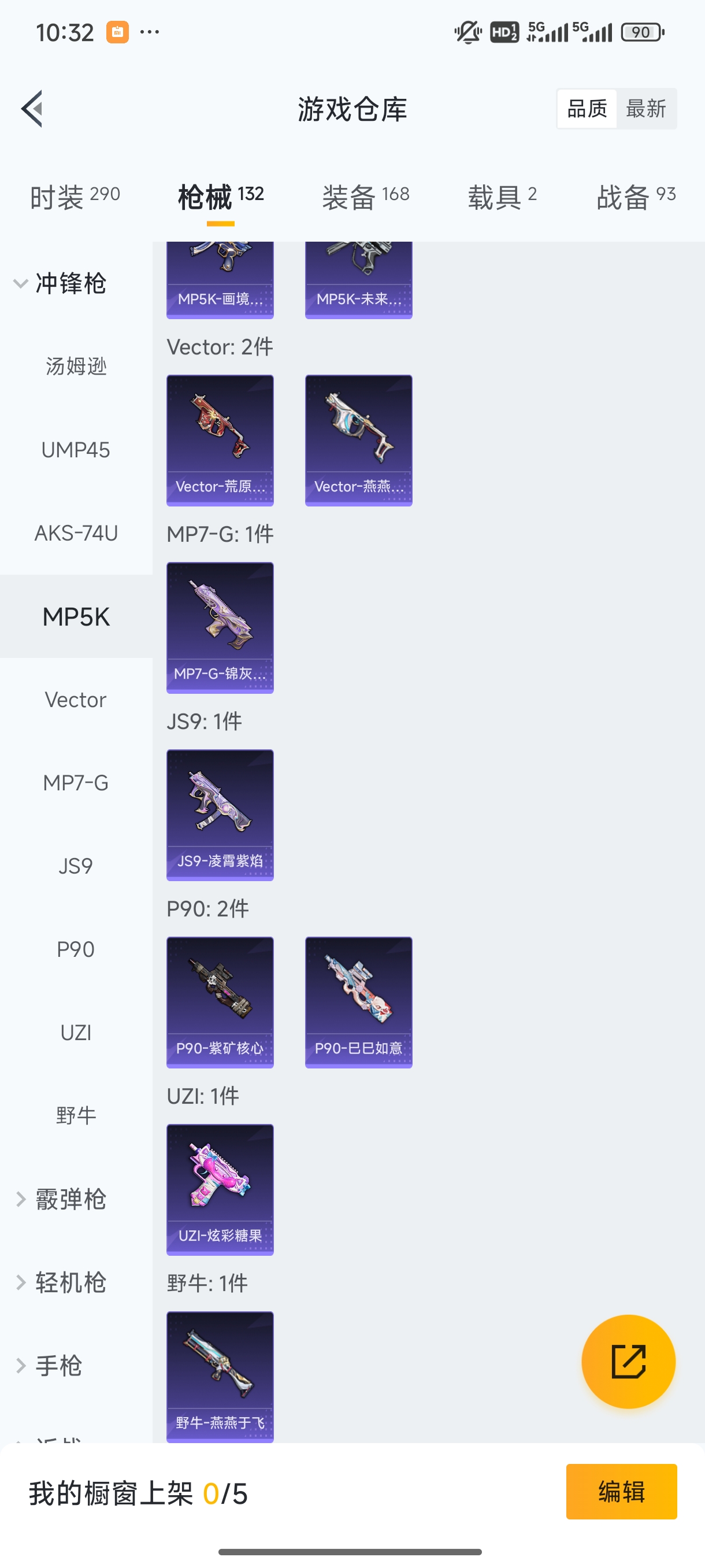Select AKS-74U in the side list
The image size is (705, 1568).
pos(76,533)
